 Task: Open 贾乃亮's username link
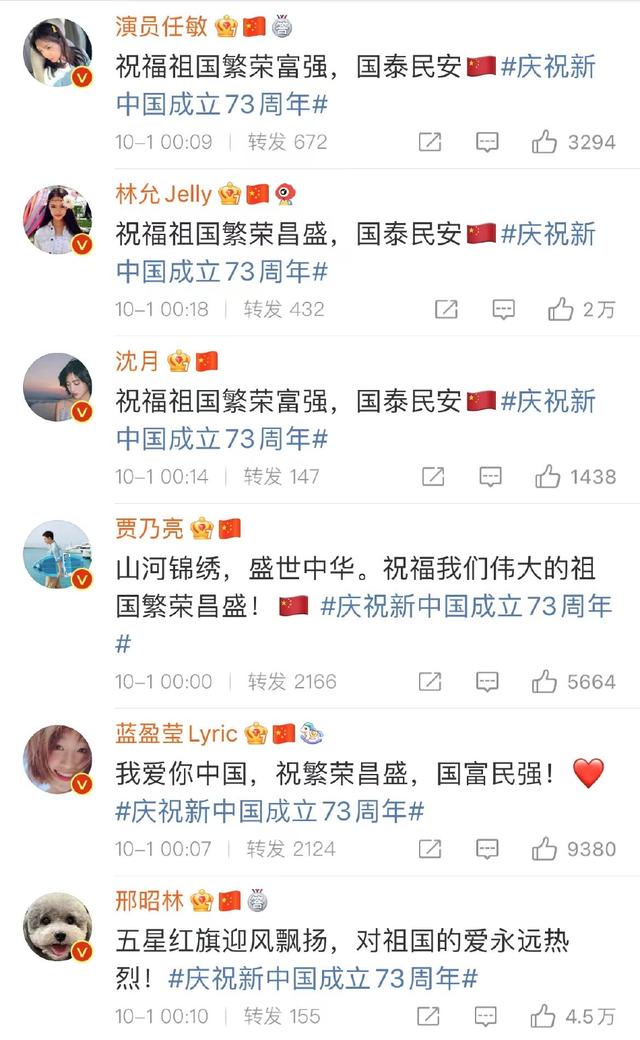click(x=149, y=528)
